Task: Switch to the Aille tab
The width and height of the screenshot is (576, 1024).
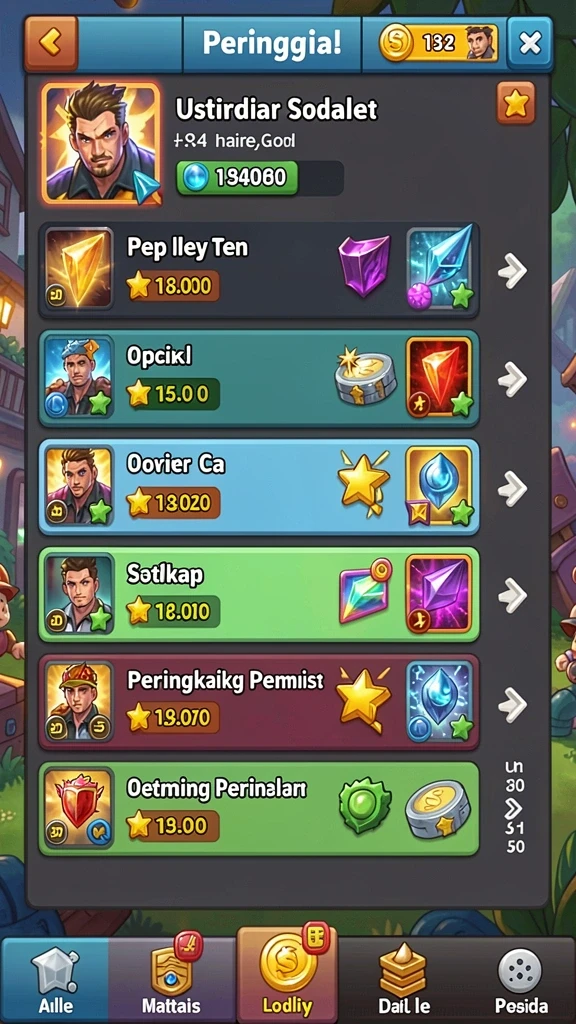Action: pos(55,981)
